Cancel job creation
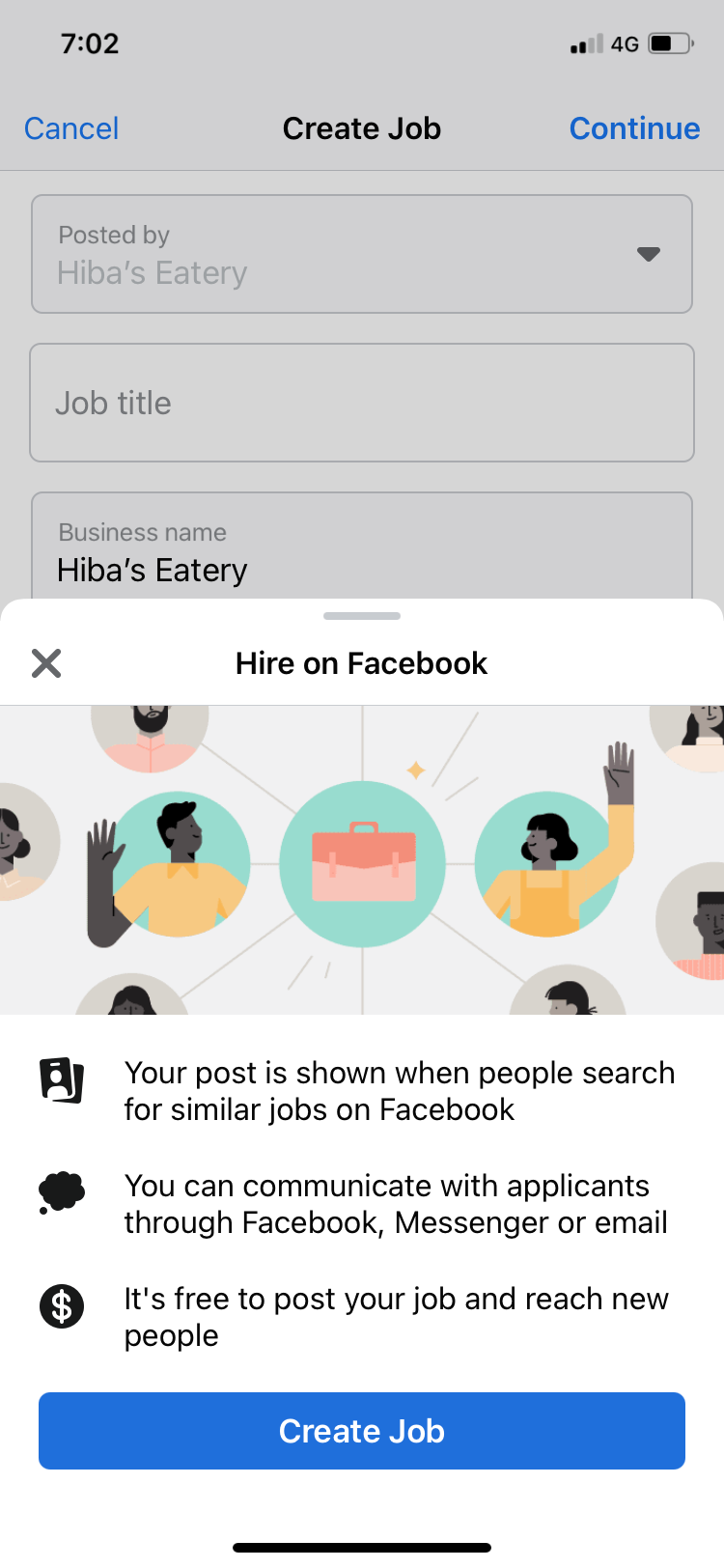 [71, 128]
